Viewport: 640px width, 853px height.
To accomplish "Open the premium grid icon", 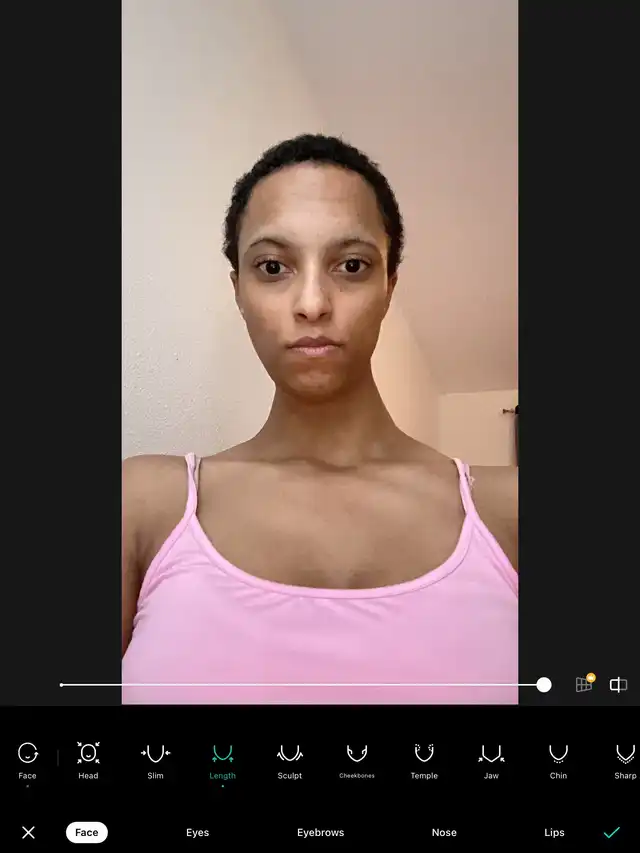I will point(584,684).
